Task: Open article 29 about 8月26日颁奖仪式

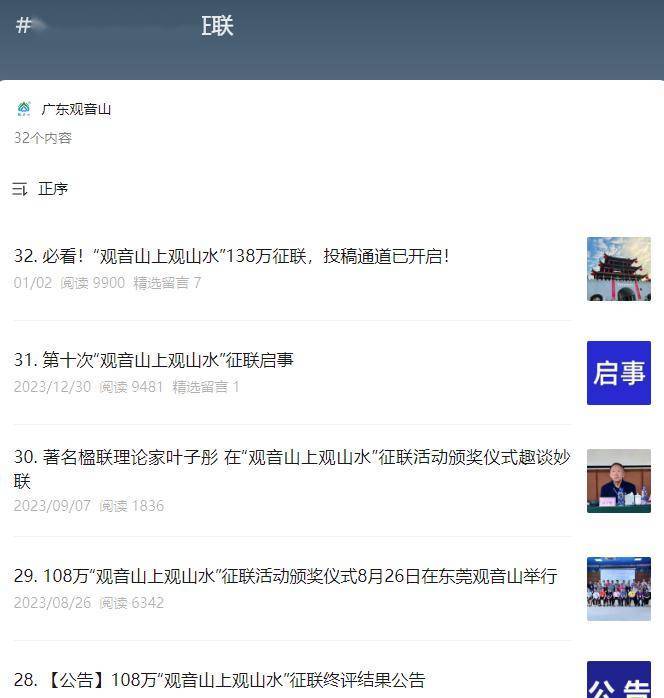Action: coord(285,576)
